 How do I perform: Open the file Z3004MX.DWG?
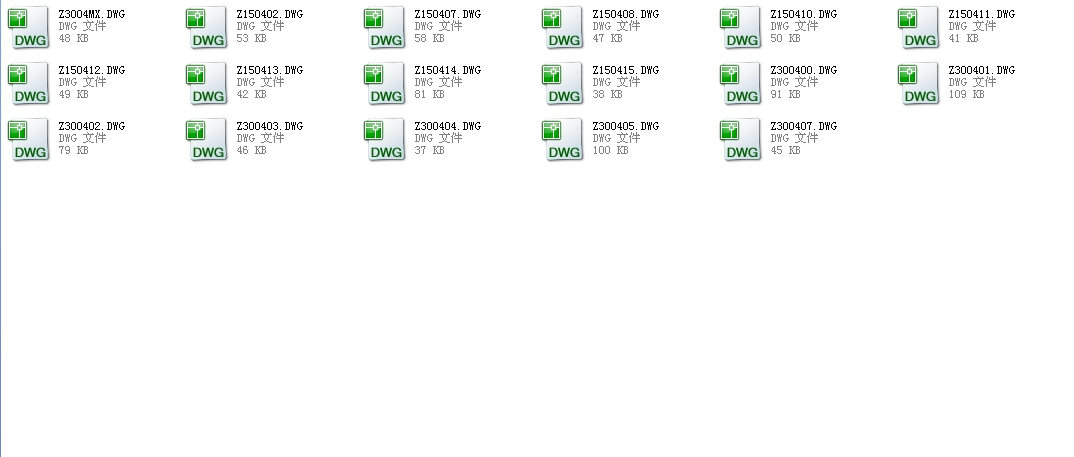[29, 28]
